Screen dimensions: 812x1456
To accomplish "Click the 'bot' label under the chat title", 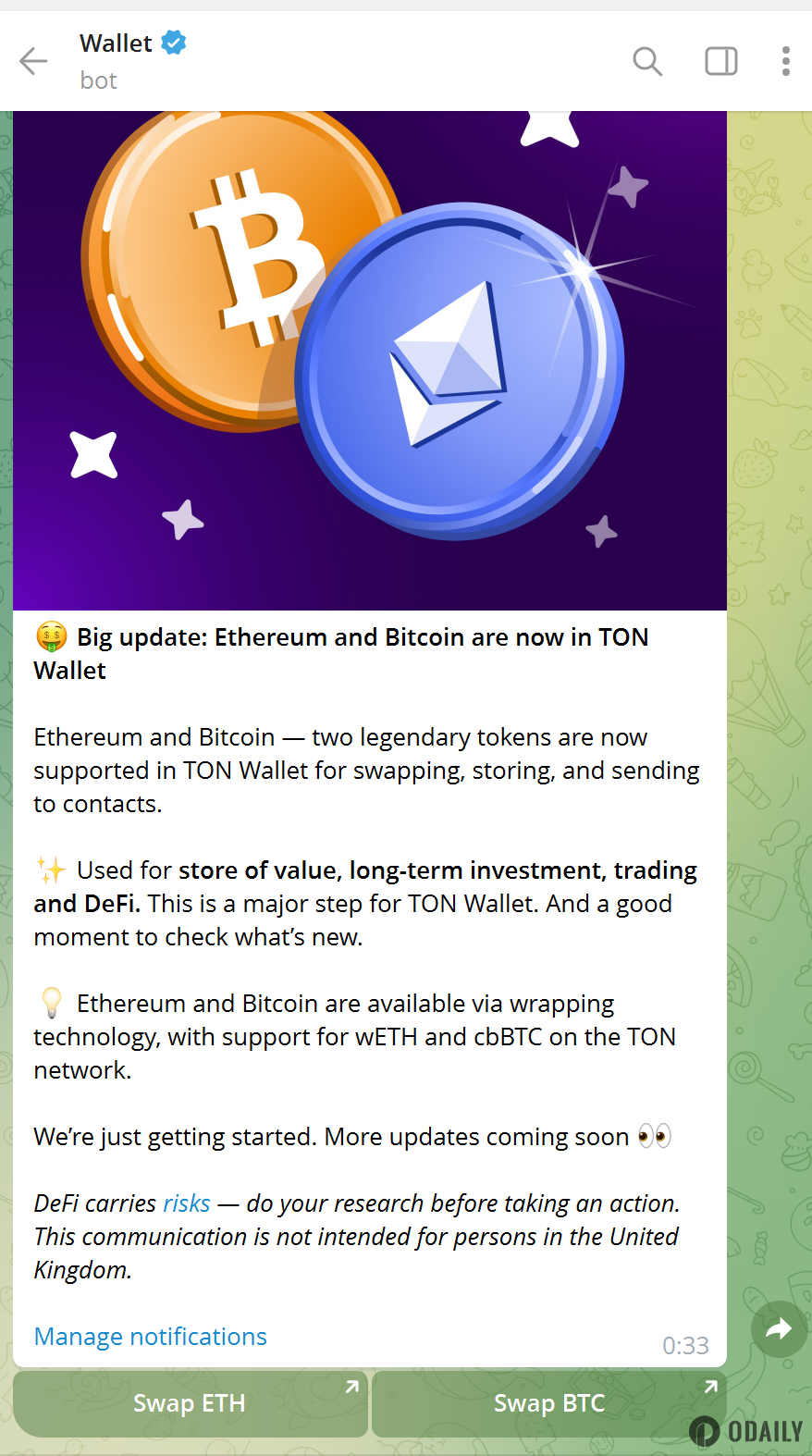I will tap(98, 80).
